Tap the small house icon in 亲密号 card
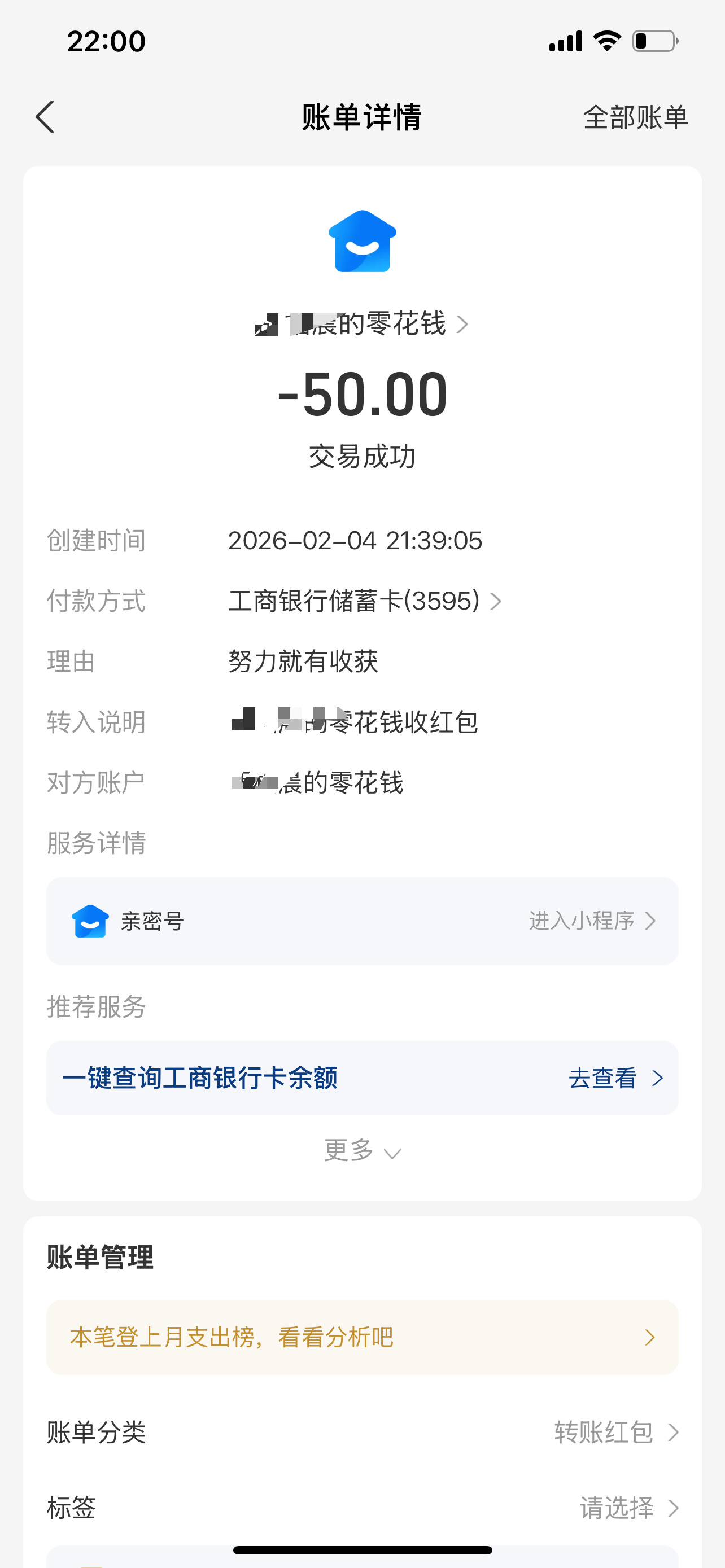Image resolution: width=725 pixels, height=1568 pixels. click(90, 921)
